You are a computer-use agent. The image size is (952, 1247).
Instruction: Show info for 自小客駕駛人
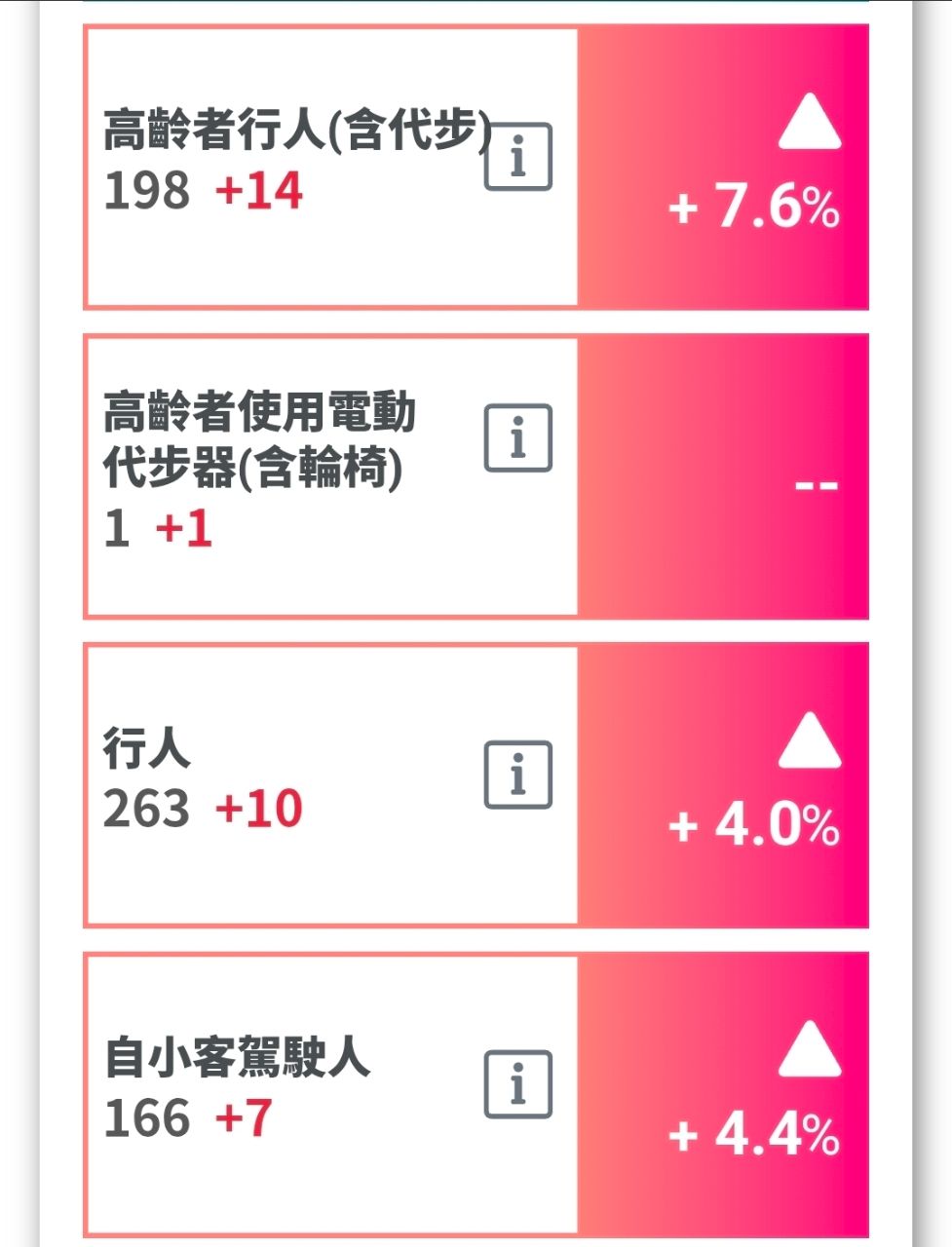point(518,1083)
